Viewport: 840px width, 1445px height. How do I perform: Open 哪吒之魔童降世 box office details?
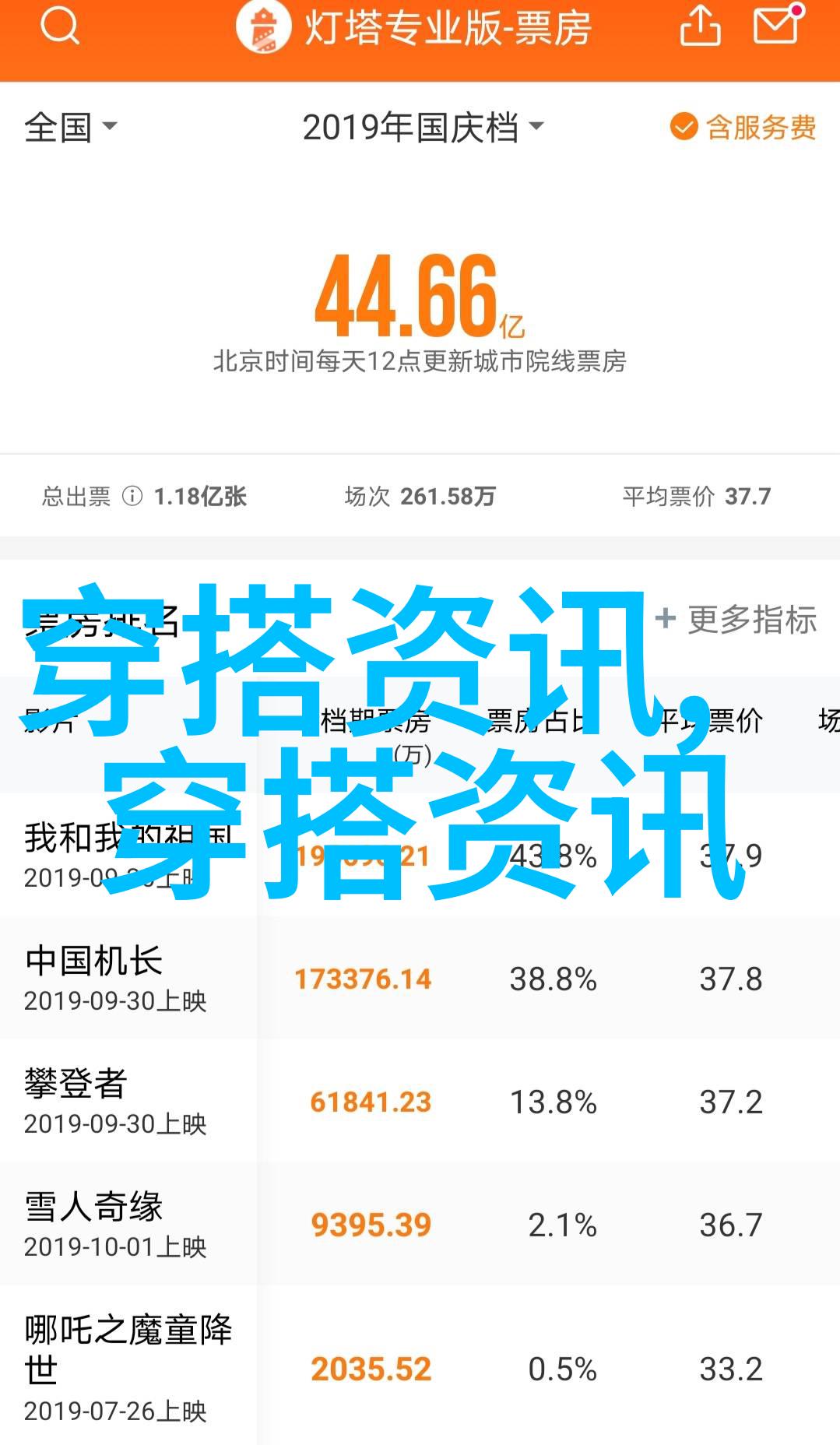(x=420, y=1366)
